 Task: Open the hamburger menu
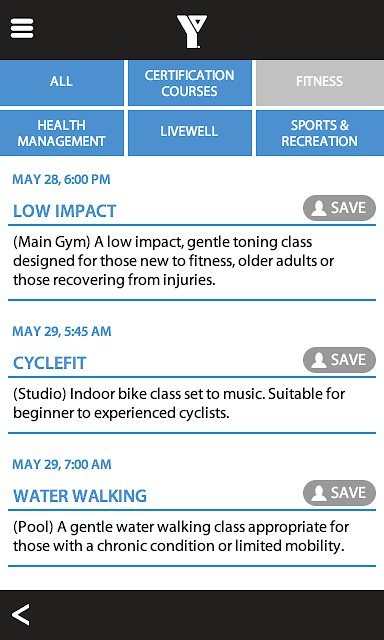tap(22, 29)
